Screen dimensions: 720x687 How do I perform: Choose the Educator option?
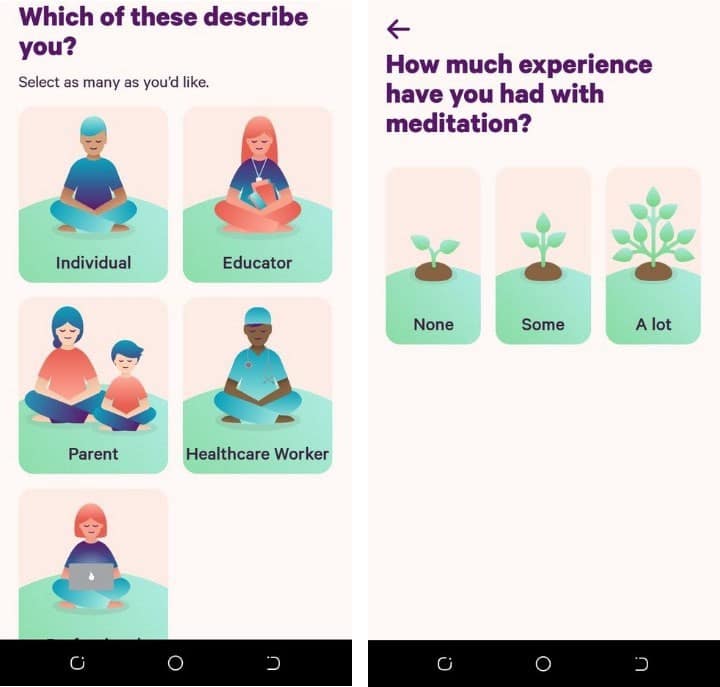click(x=257, y=195)
